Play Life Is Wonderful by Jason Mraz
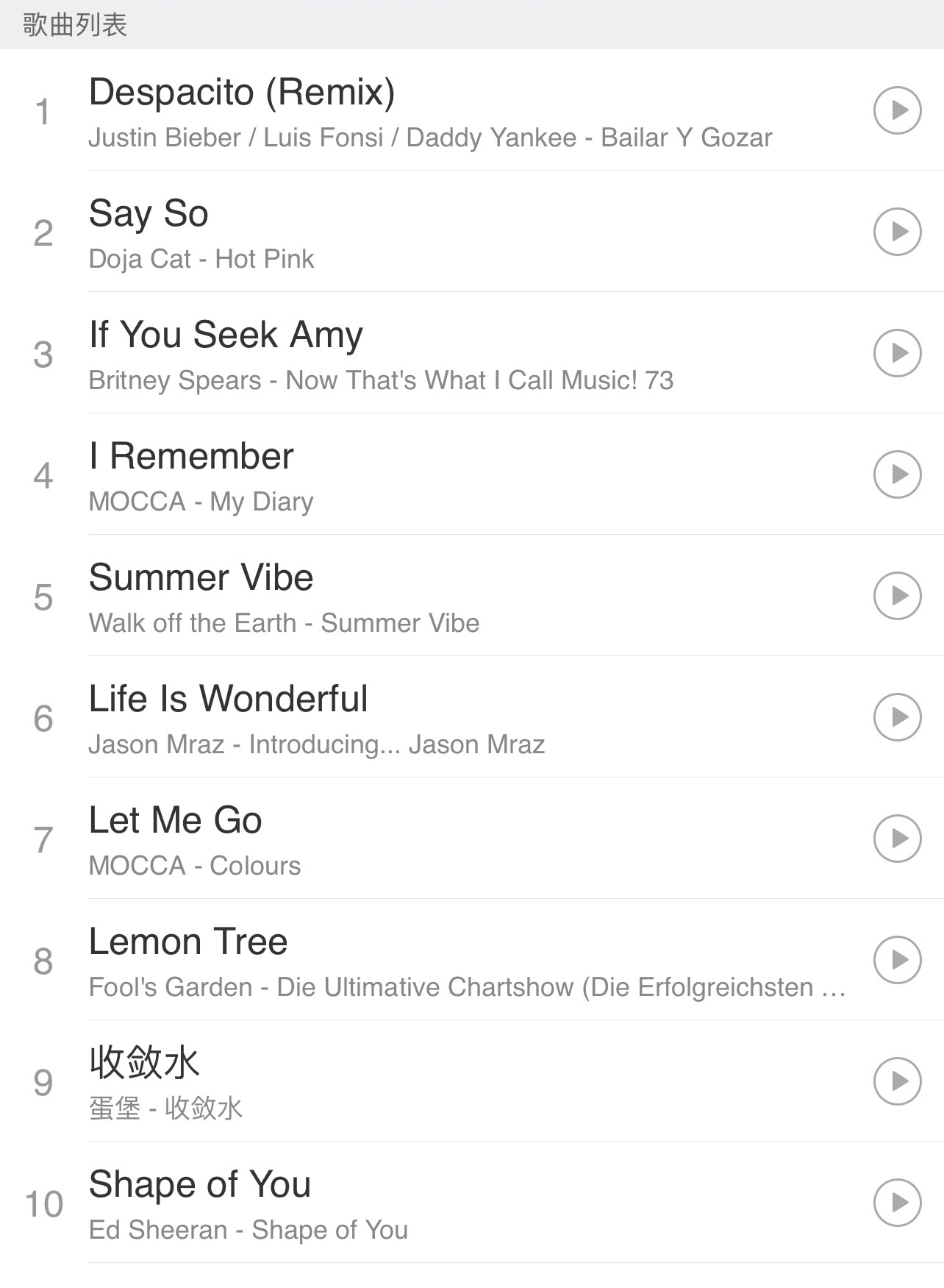This screenshot has height=1288, width=944. coord(897,717)
